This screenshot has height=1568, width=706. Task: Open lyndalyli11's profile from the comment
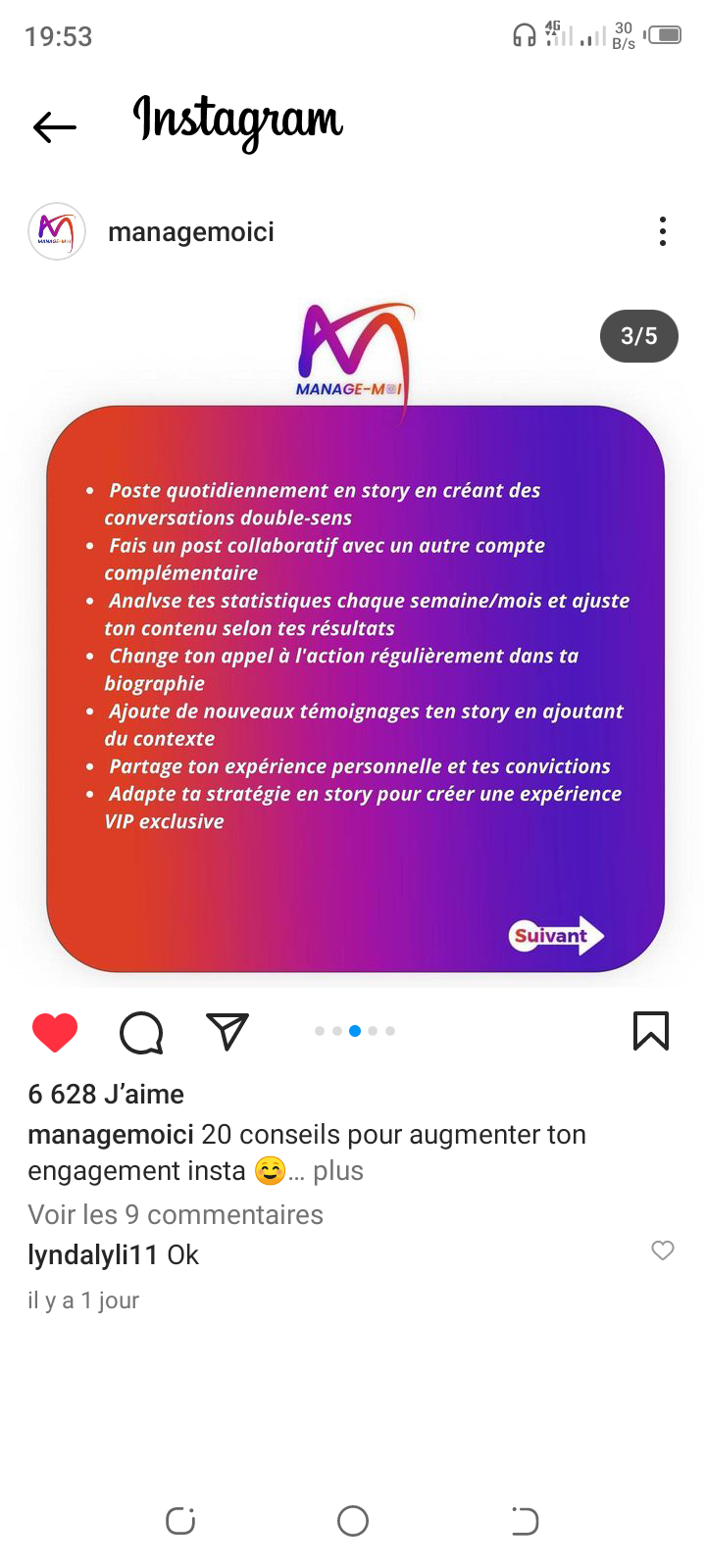(x=92, y=1255)
